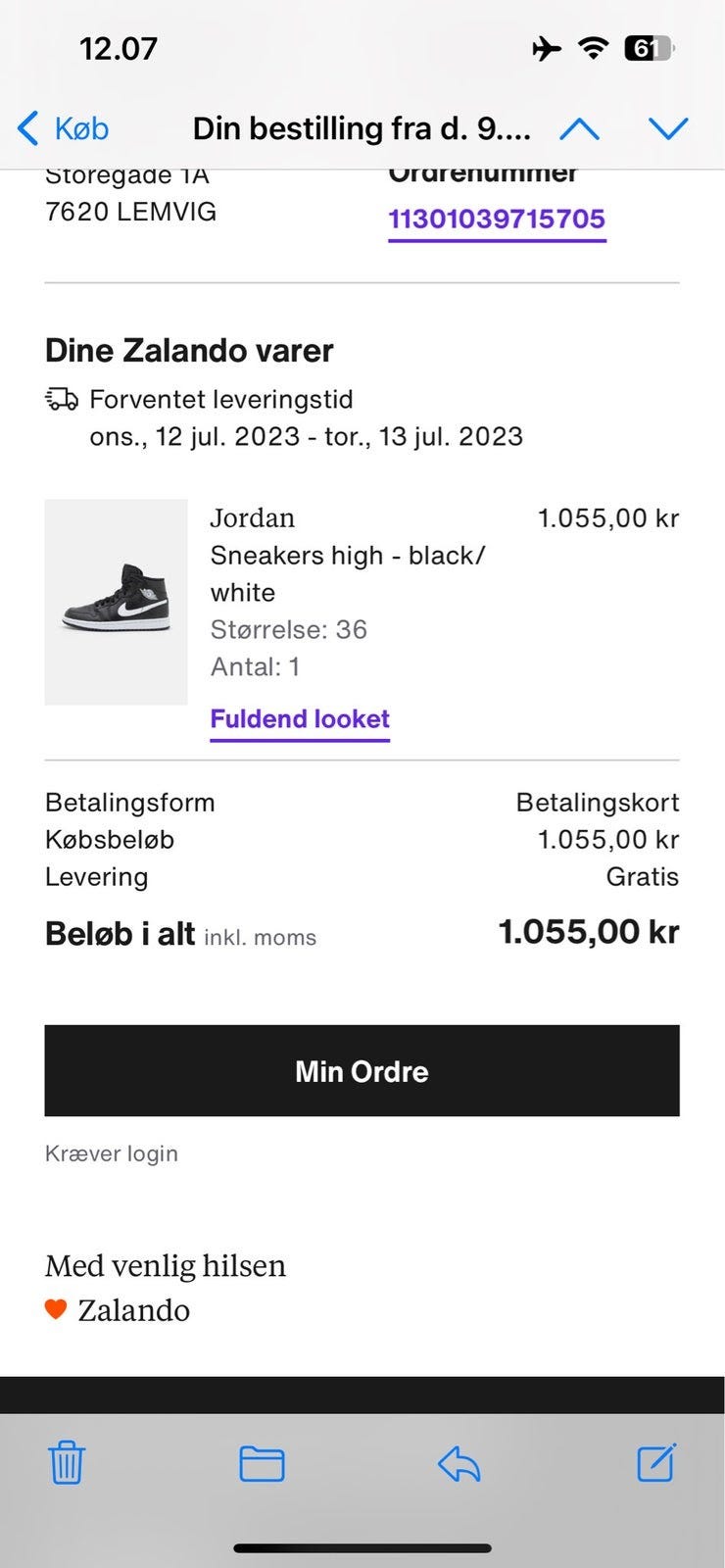
Task: Jump to the next email
Action: [x=668, y=128]
